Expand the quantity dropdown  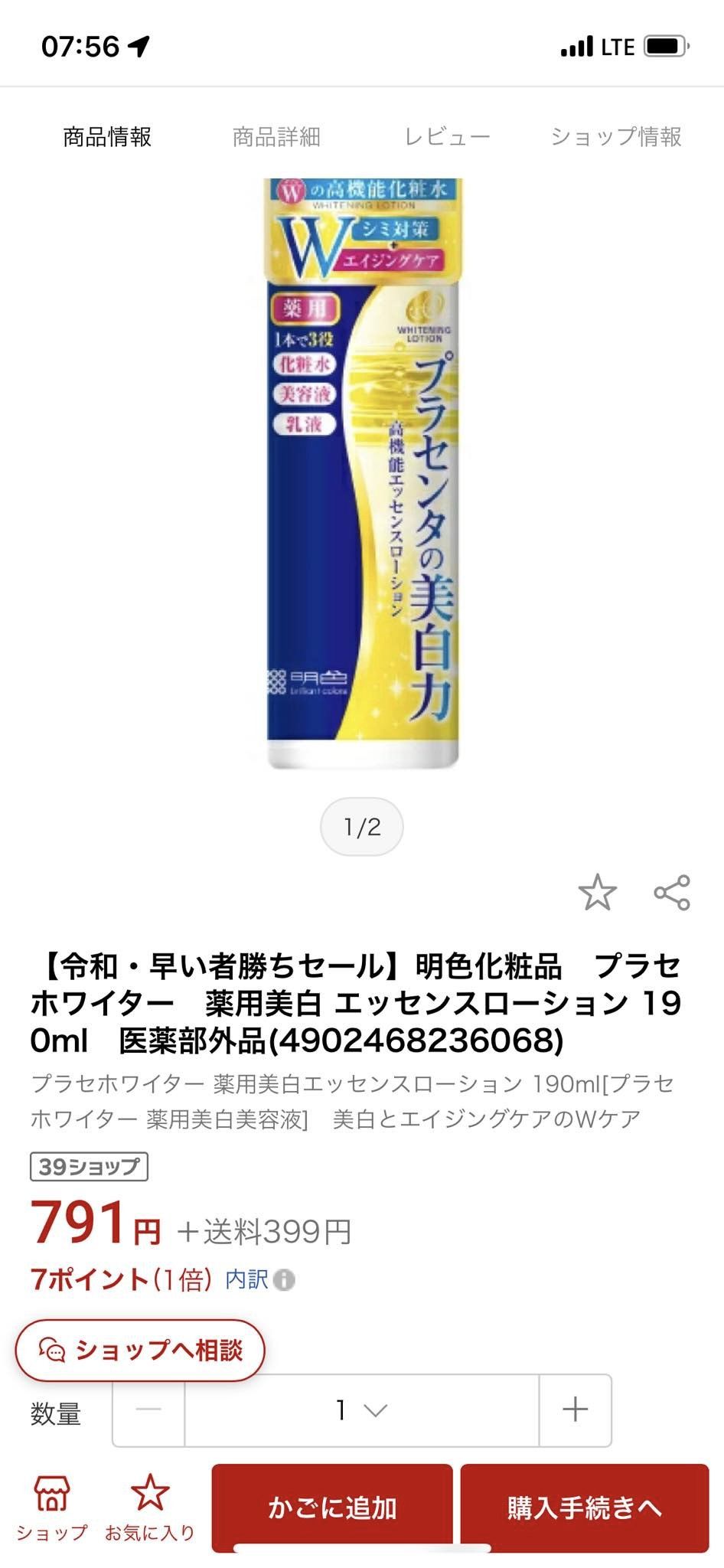point(361,1410)
